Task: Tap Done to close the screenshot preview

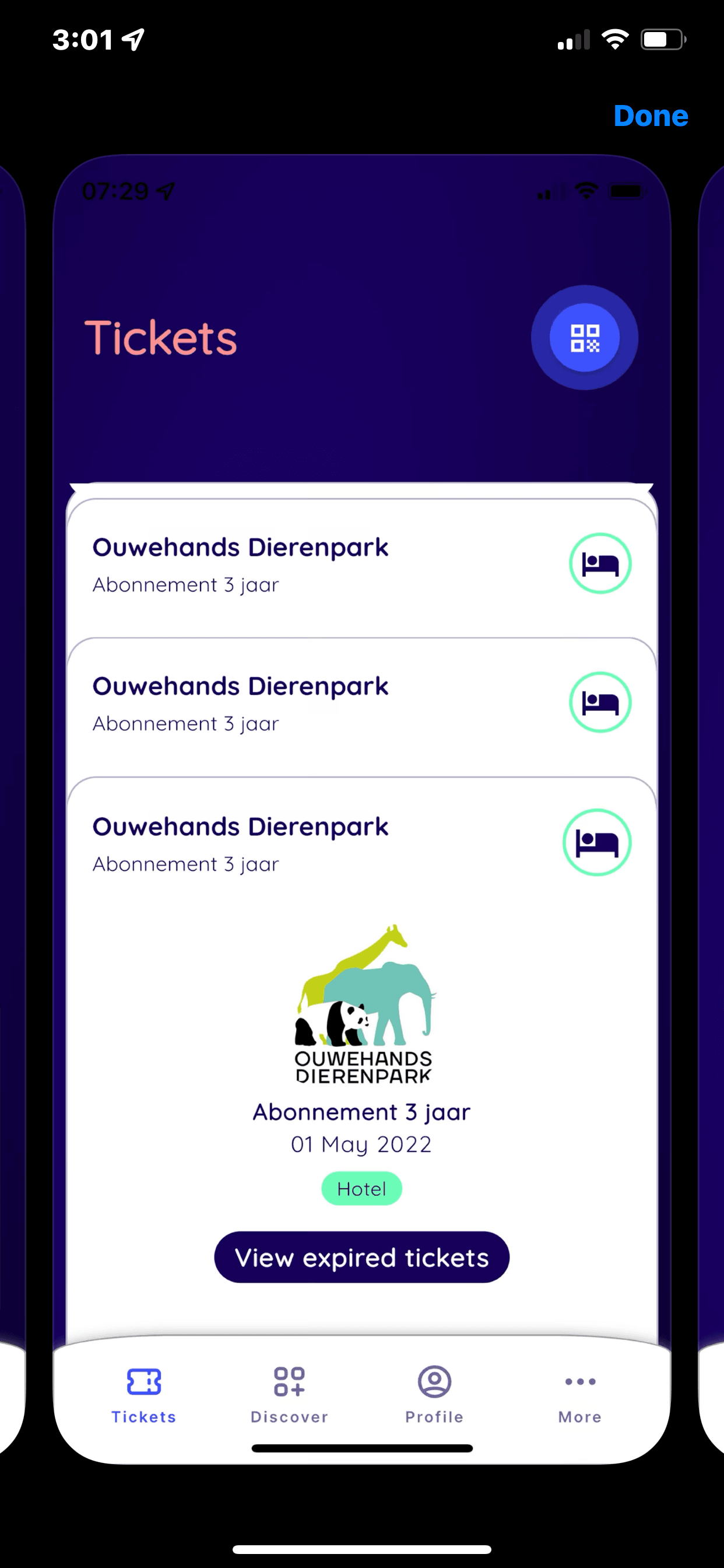Action: [x=651, y=116]
